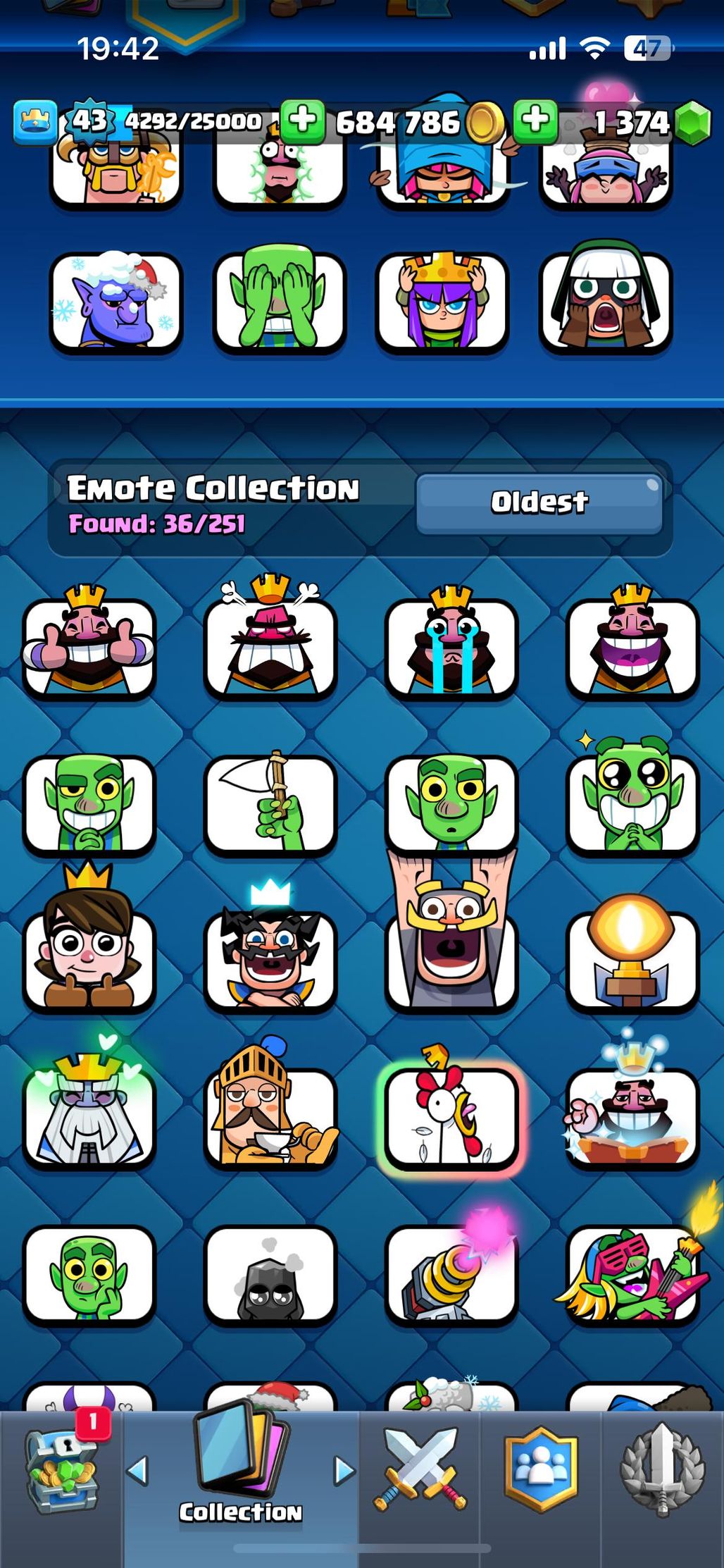The width and height of the screenshot is (724, 1568).
Task: Change emote sorting from Oldest
Action: (539, 502)
